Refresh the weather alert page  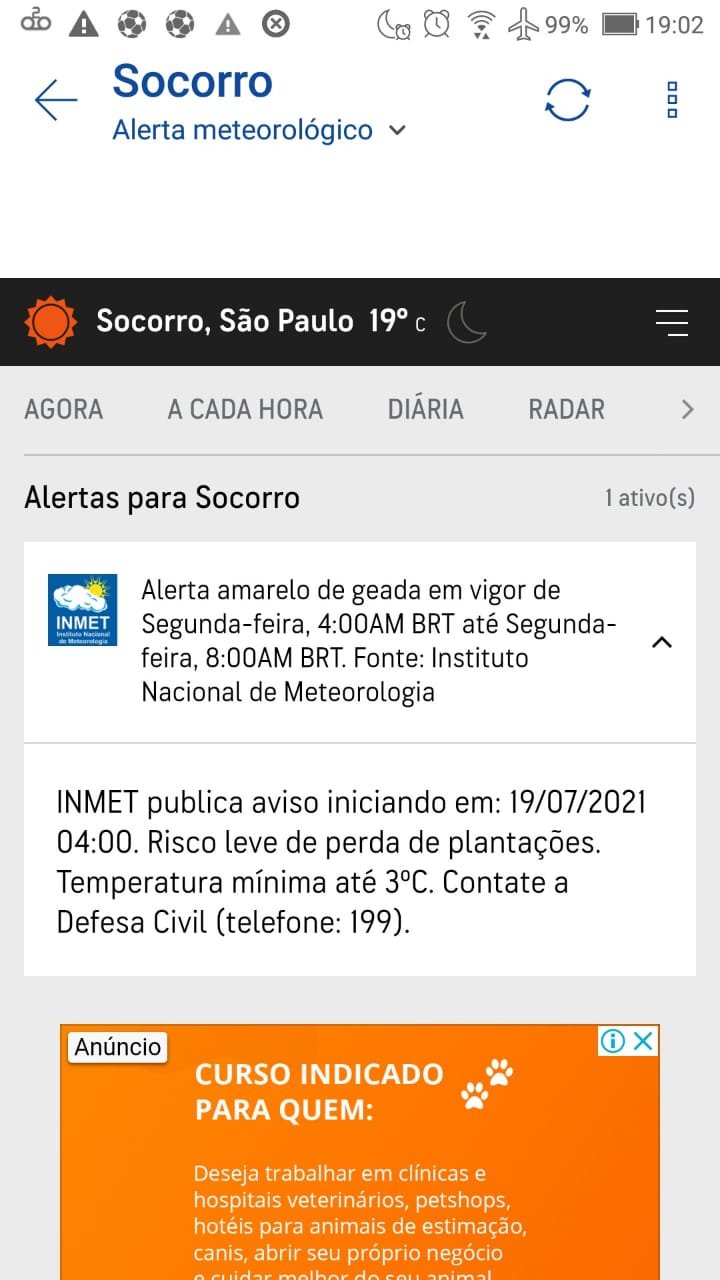pos(567,100)
